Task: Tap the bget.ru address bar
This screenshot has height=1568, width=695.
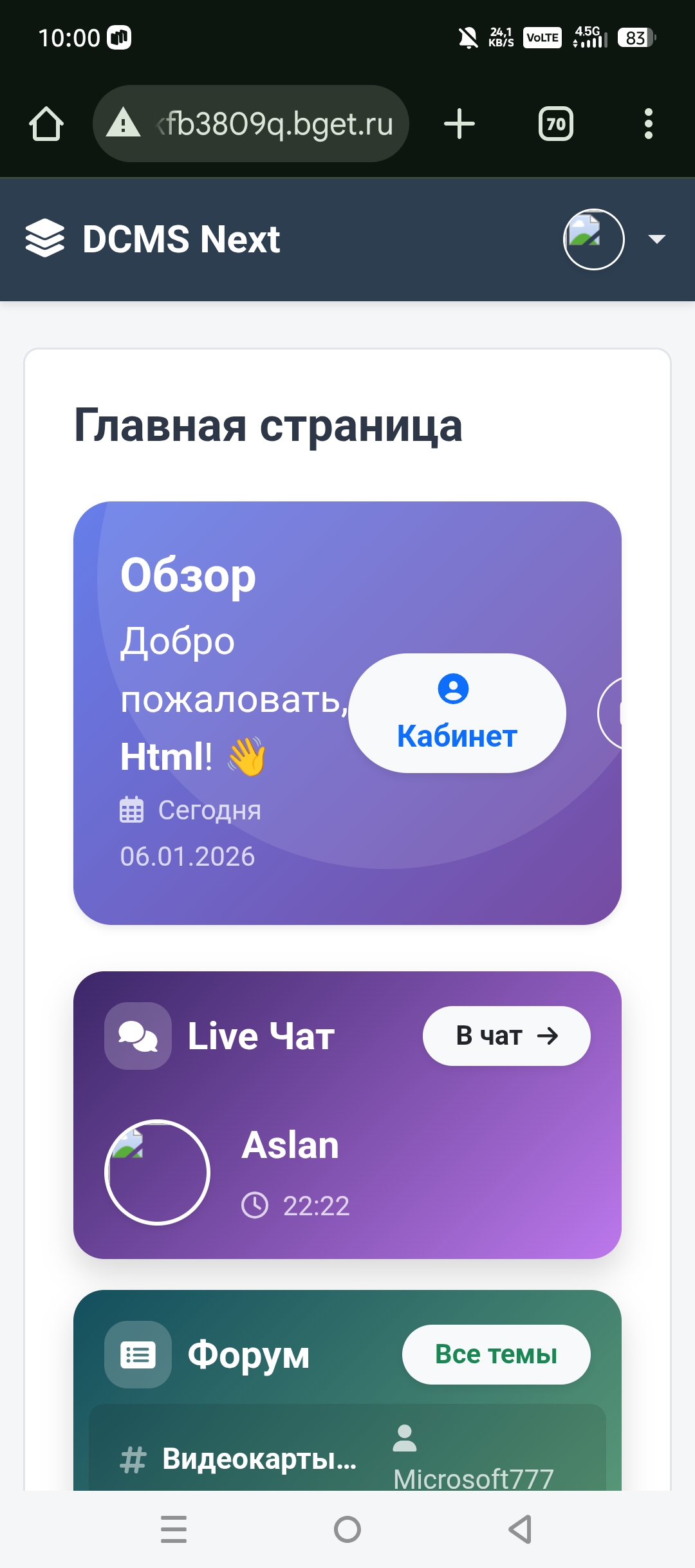Action: click(x=251, y=124)
